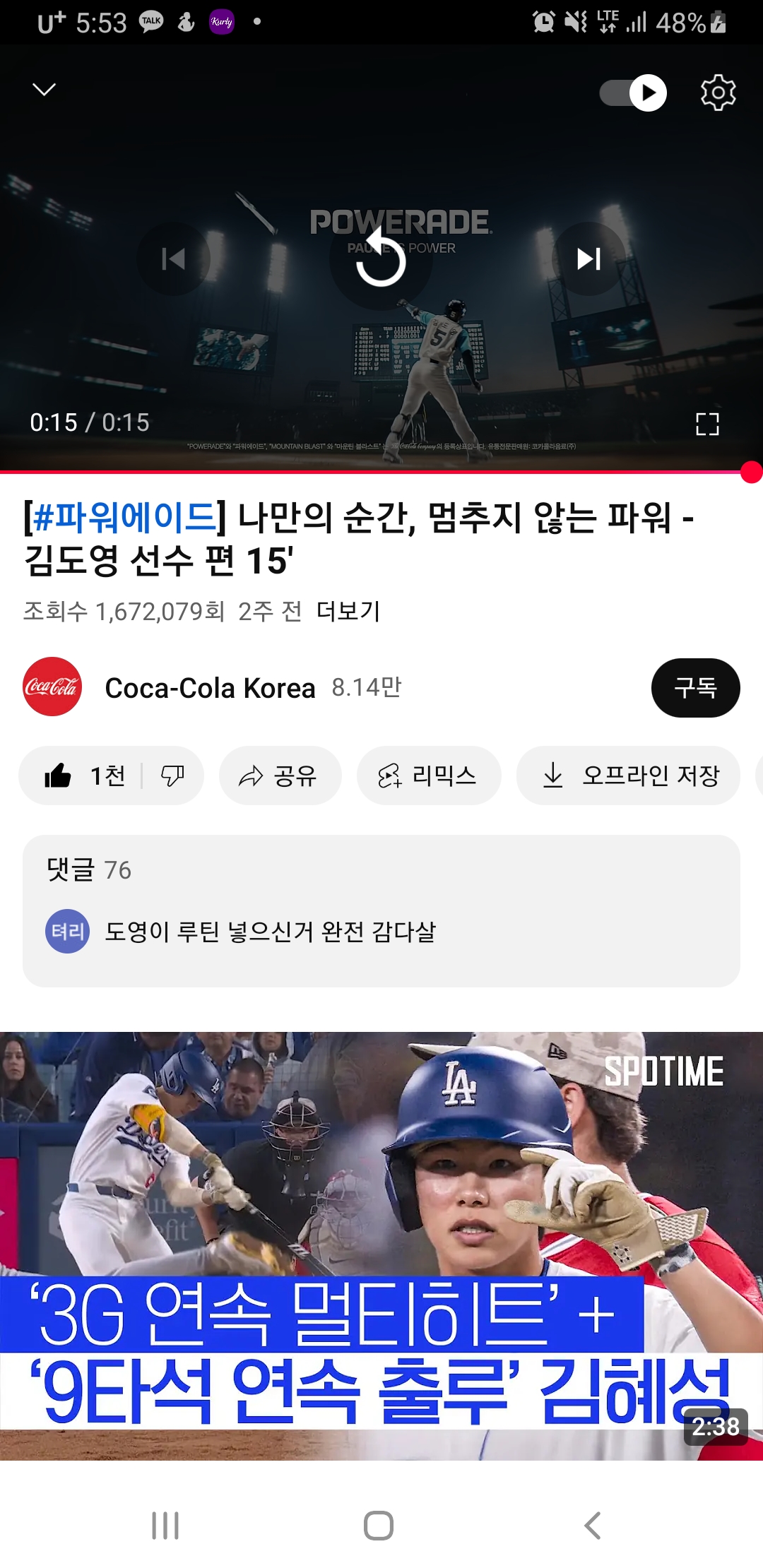763x1568 pixels.
Task: Tap the seek bar handle at video end
Action: point(751,472)
